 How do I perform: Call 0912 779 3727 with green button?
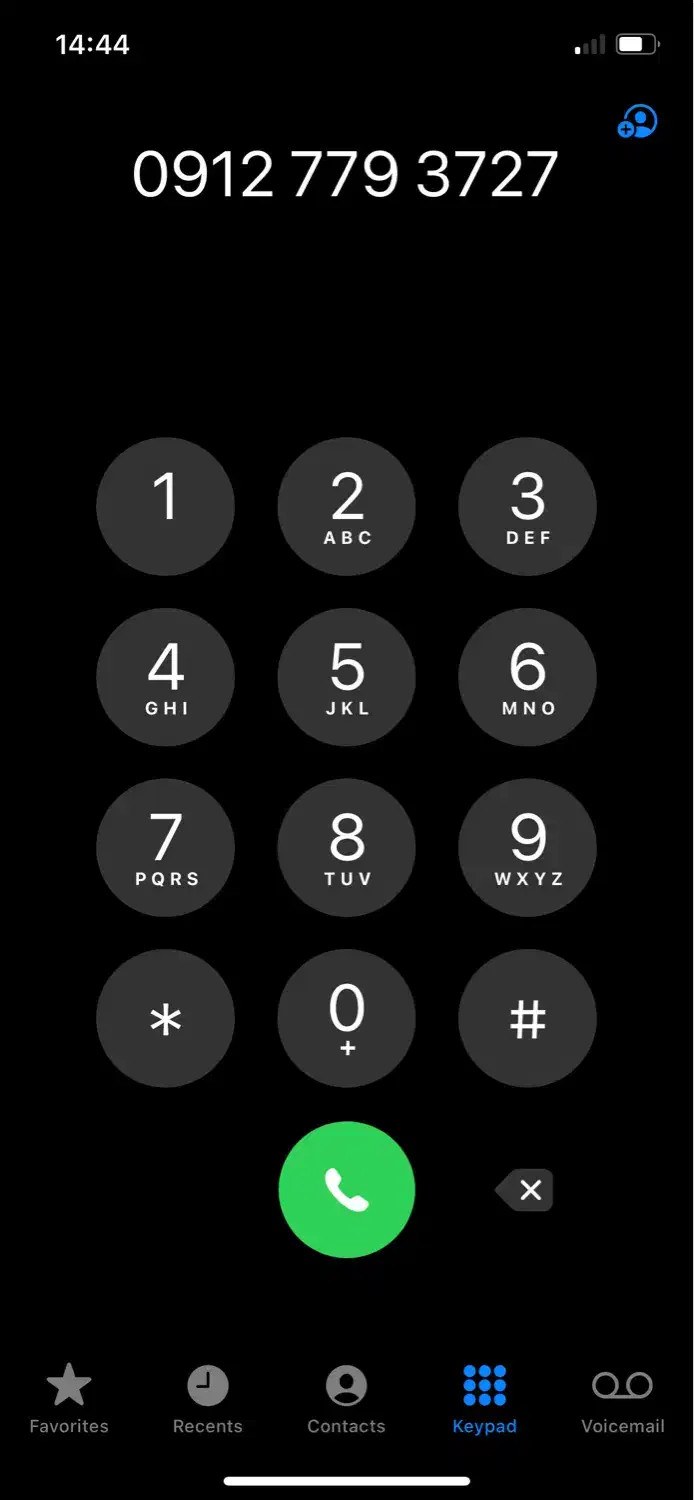346,1190
